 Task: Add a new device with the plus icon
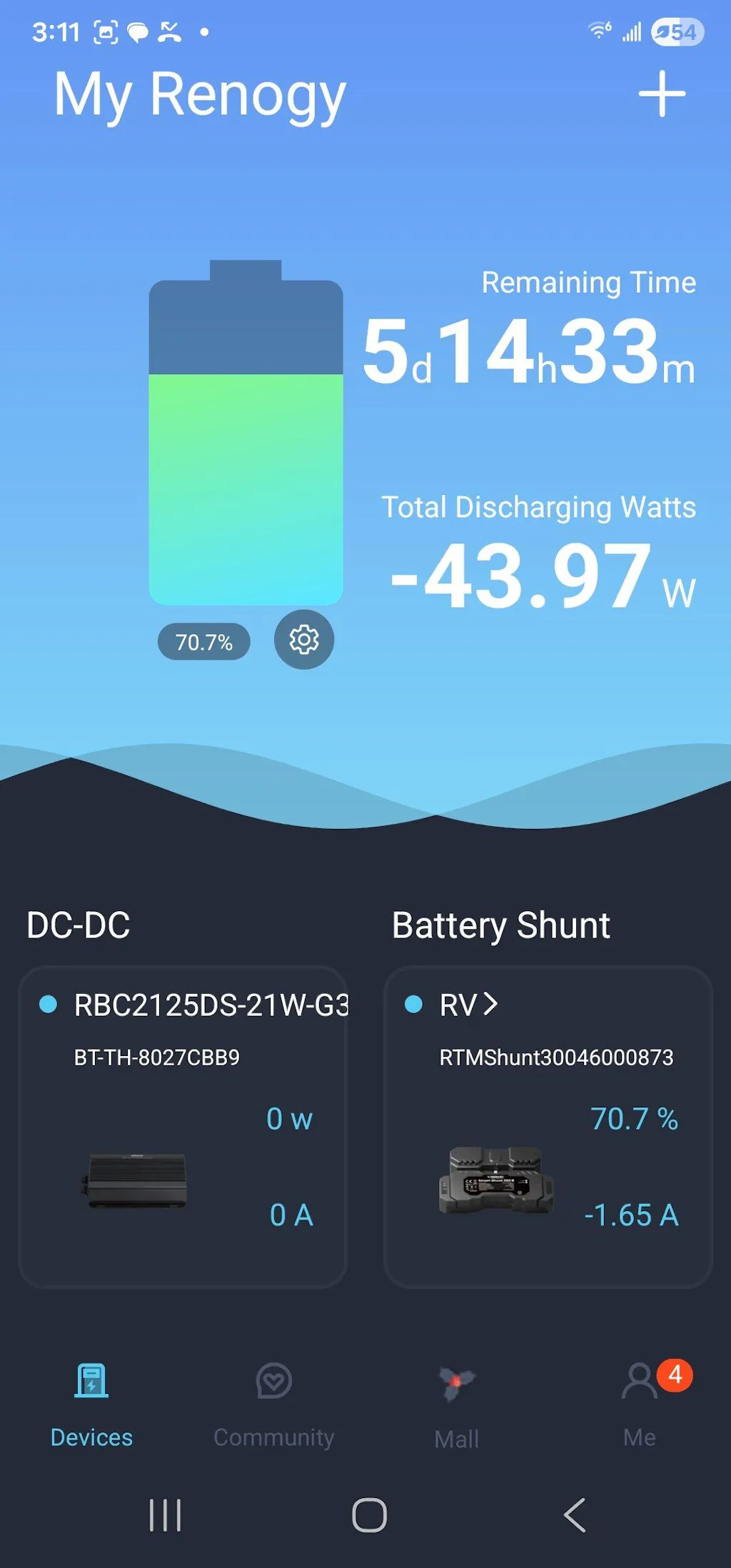click(662, 94)
